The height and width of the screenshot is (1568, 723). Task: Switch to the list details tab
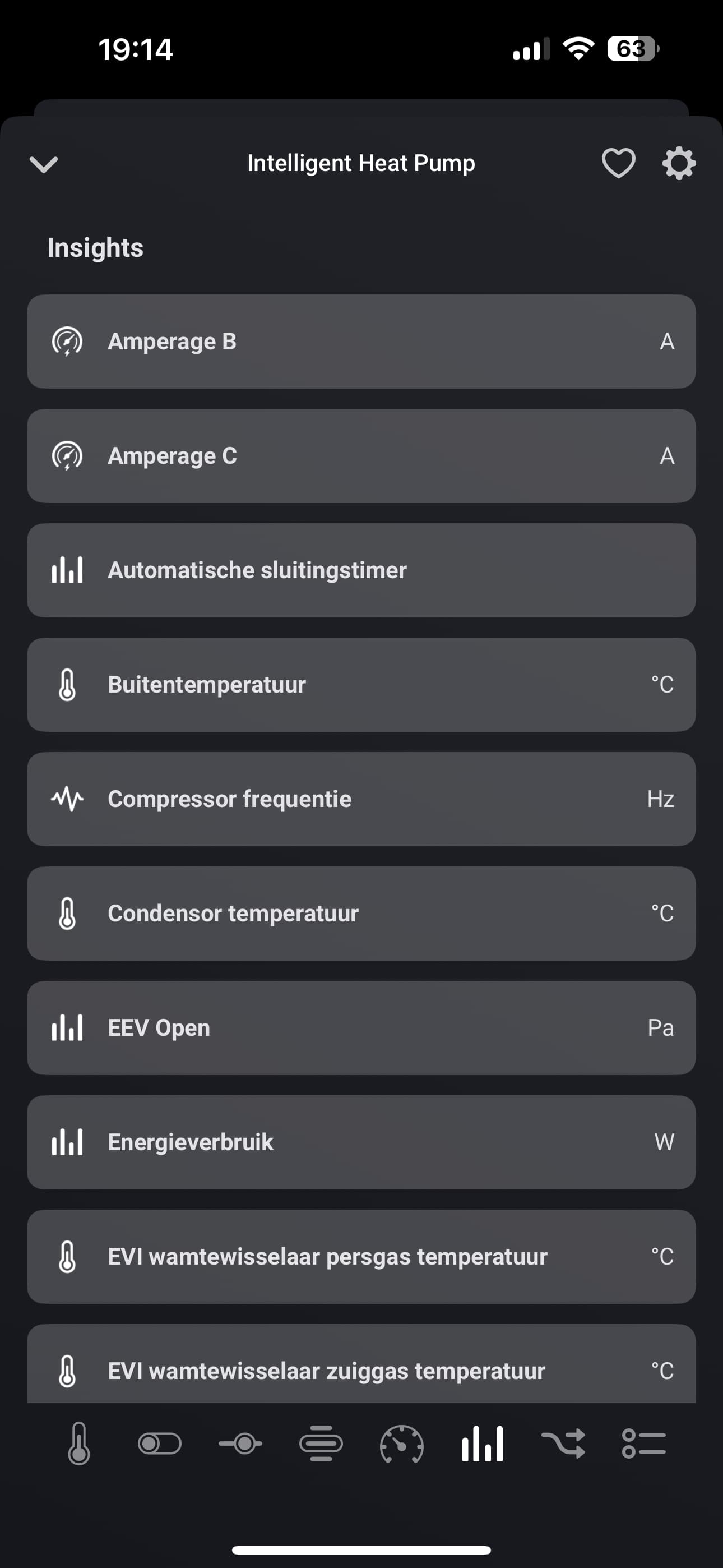(644, 1443)
